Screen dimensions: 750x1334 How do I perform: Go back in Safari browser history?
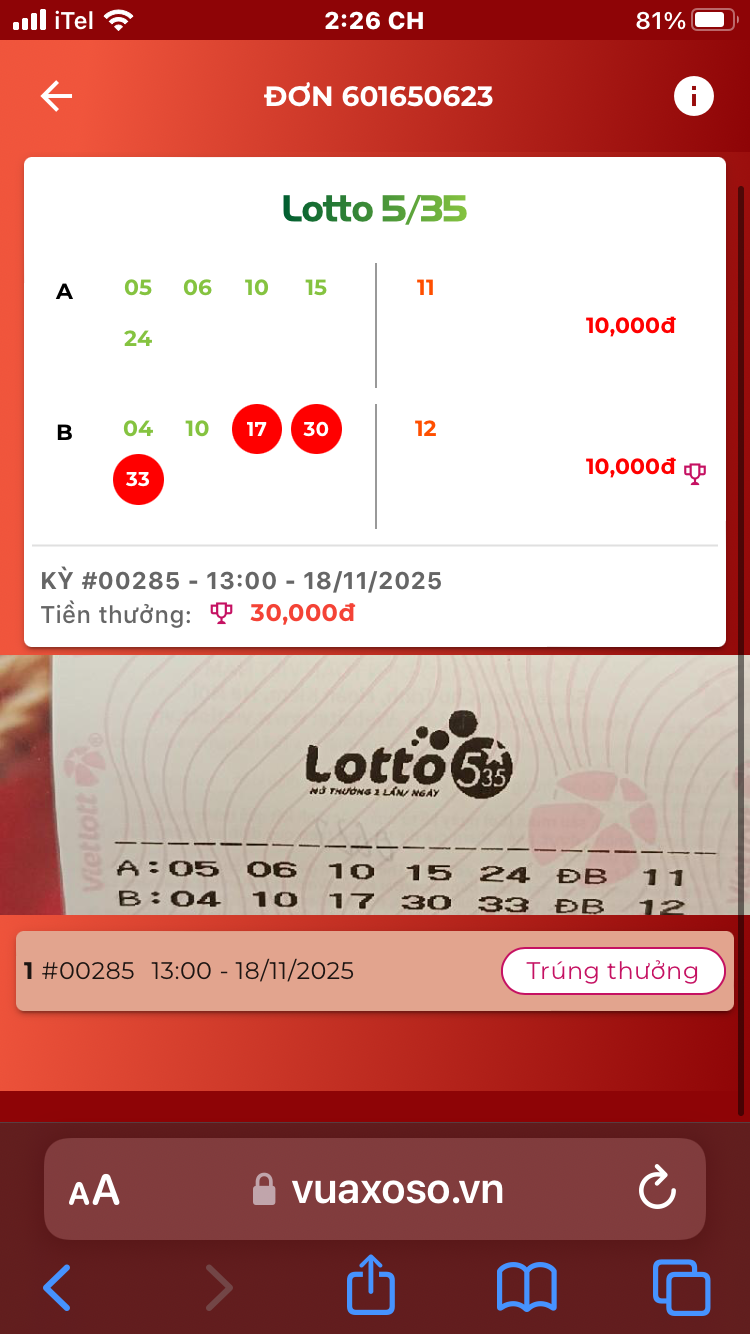[x=57, y=1288]
